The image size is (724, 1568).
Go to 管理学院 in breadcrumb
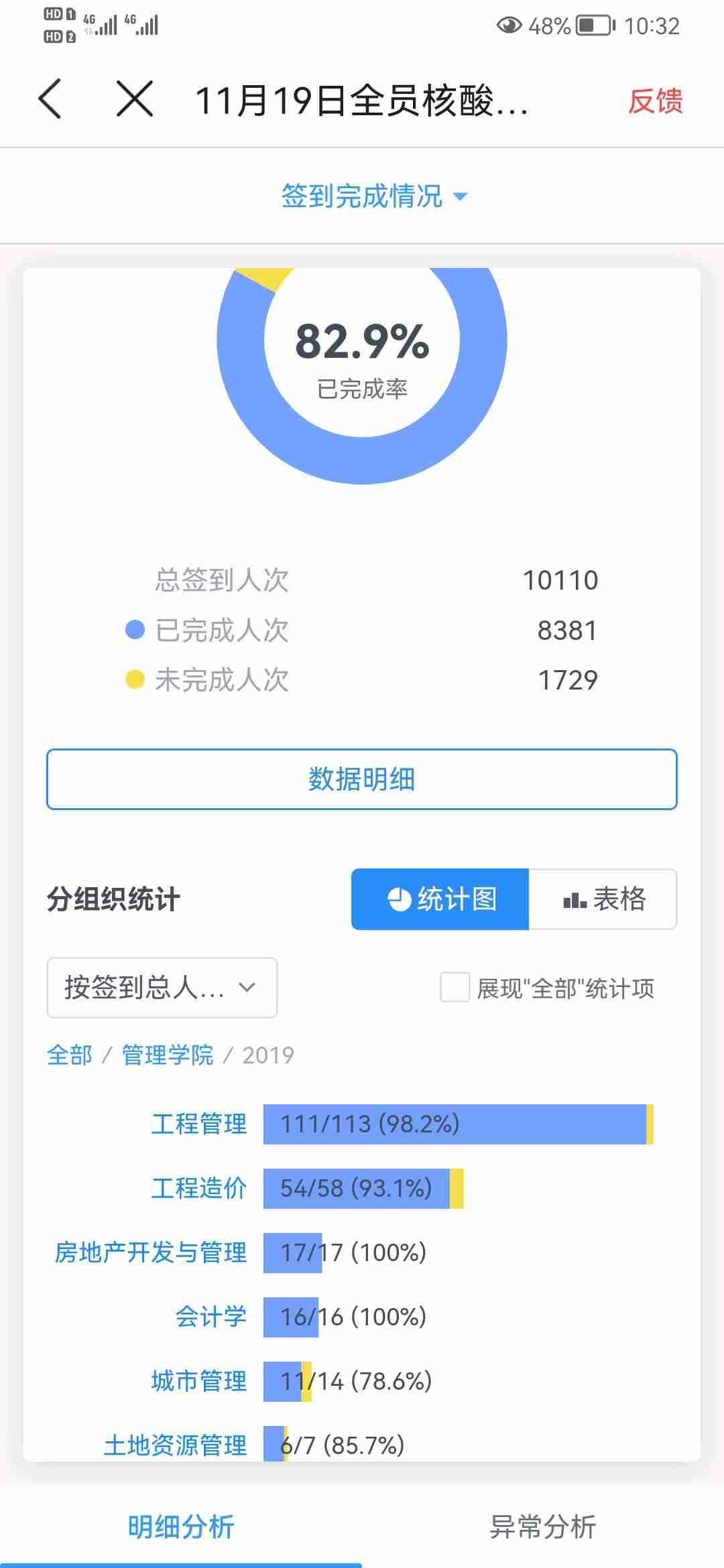click(x=168, y=1055)
